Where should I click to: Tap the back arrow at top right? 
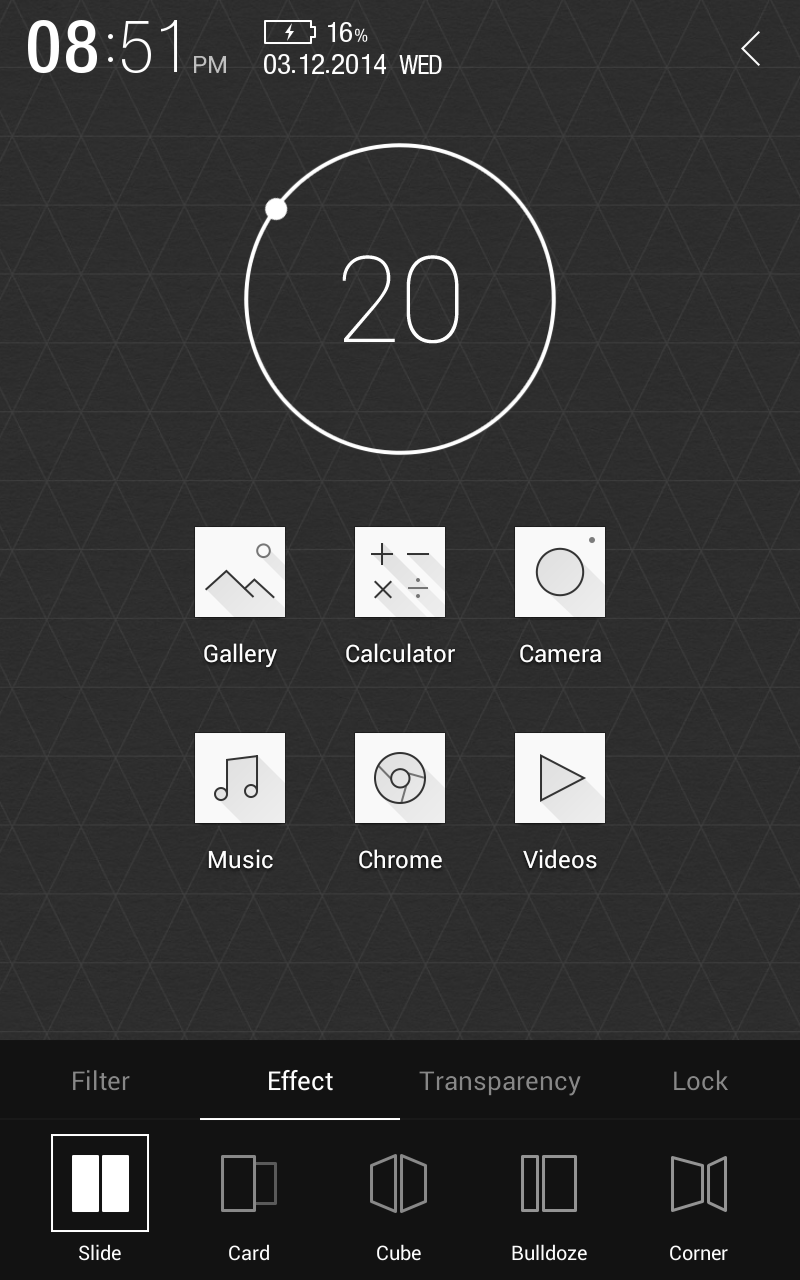click(x=750, y=50)
